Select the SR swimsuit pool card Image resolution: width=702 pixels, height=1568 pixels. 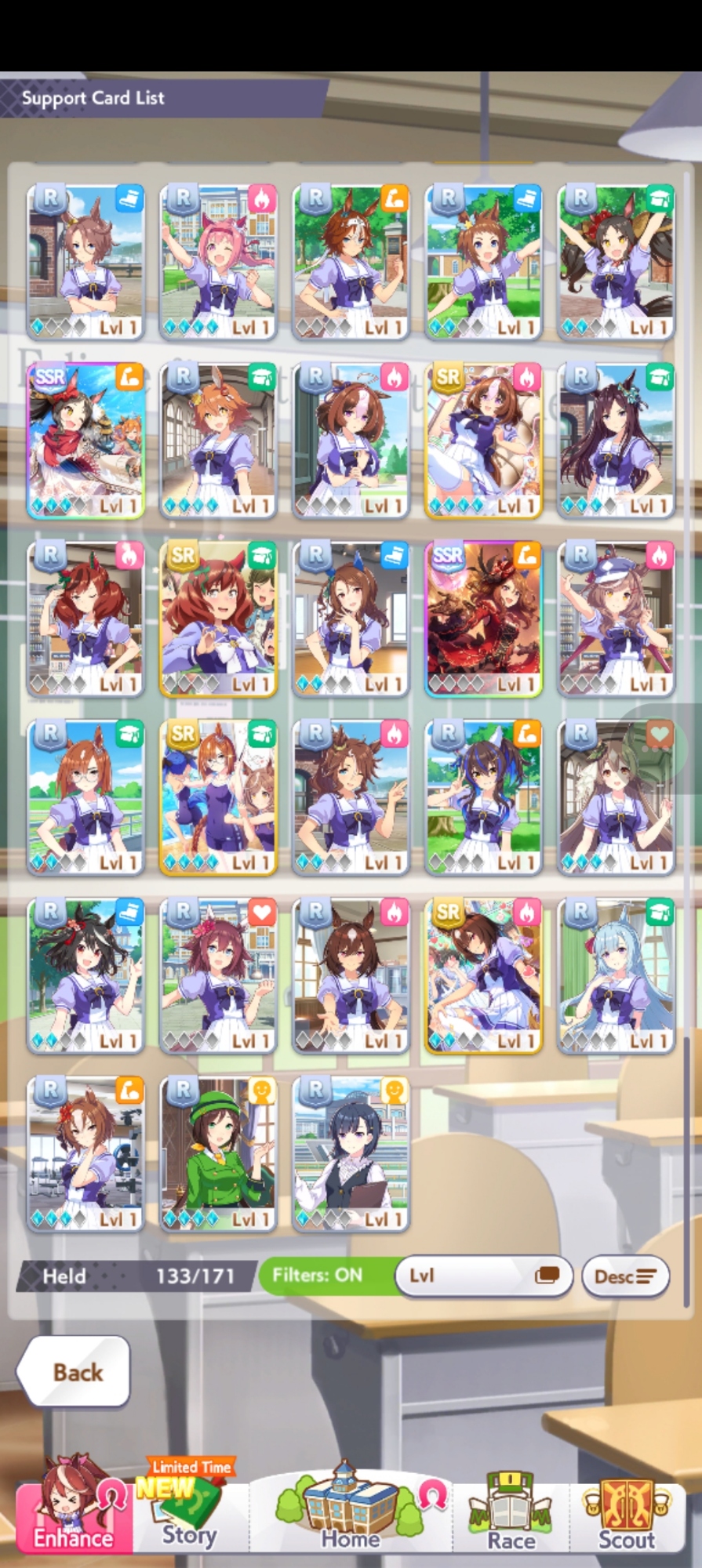[x=218, y=796]
